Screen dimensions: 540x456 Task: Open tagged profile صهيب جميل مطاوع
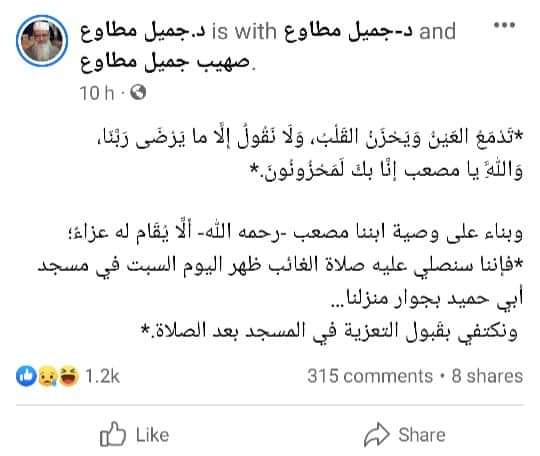click(x=165, y=63)
